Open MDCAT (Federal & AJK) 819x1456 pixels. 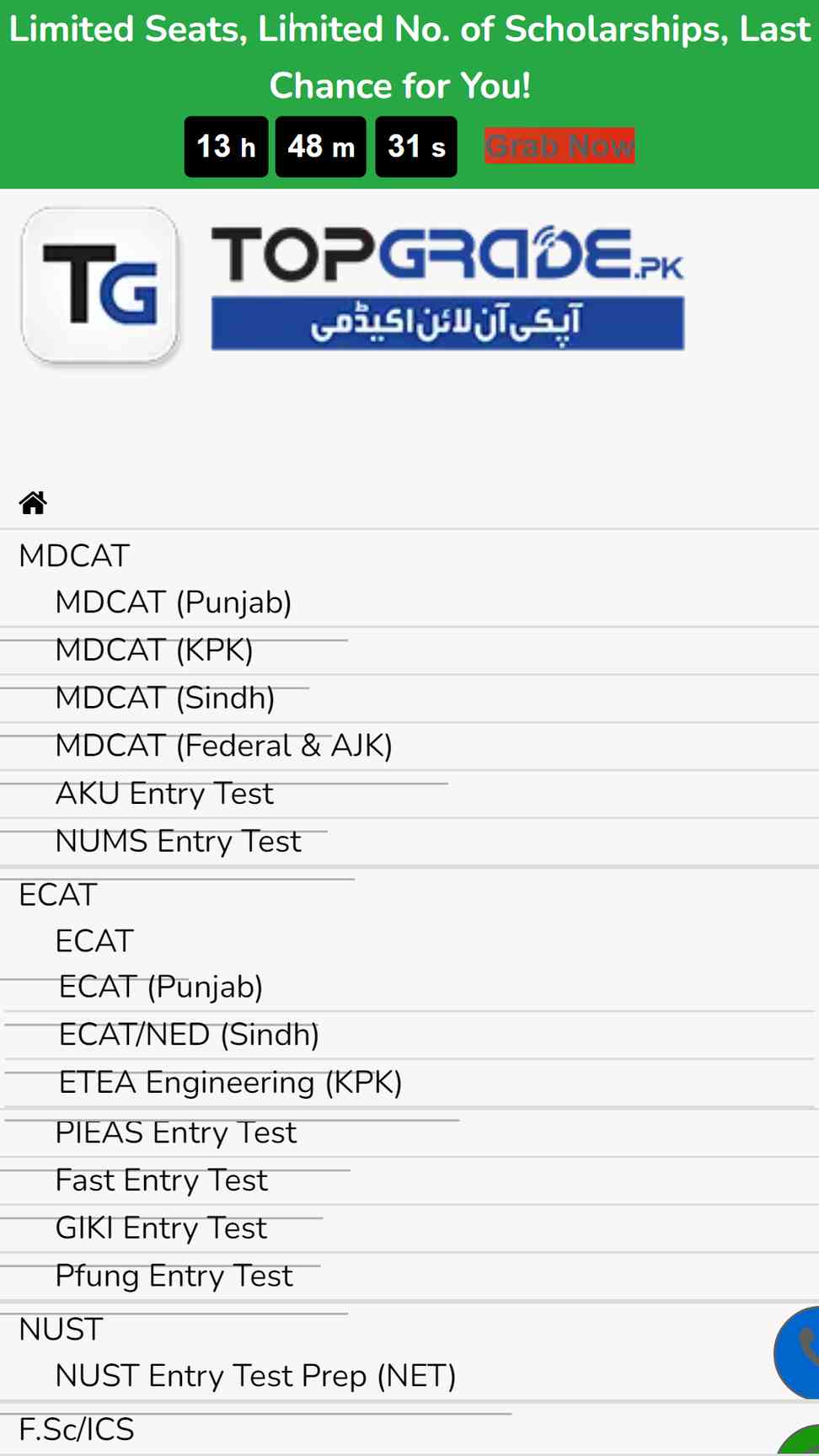224,746
